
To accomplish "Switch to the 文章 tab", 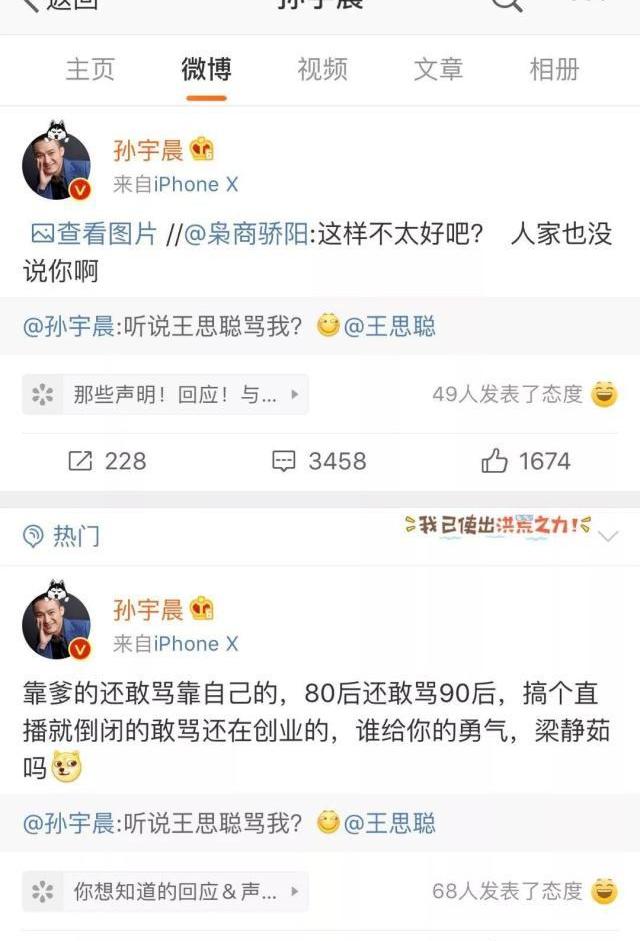I will point(438,69).
